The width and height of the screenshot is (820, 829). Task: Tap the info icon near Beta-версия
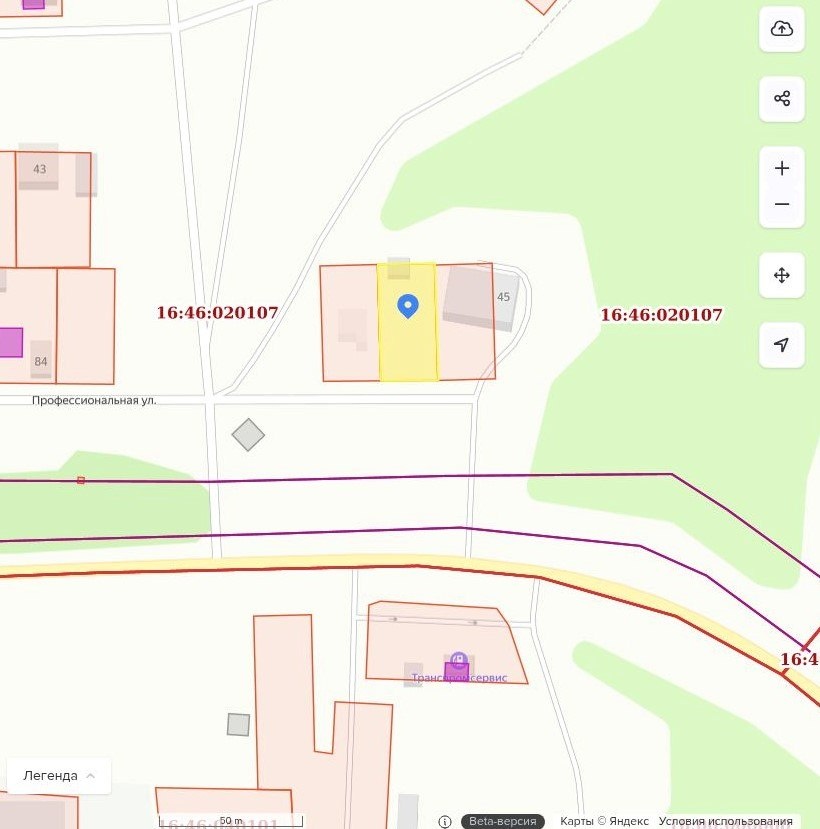tap(445, 822)
